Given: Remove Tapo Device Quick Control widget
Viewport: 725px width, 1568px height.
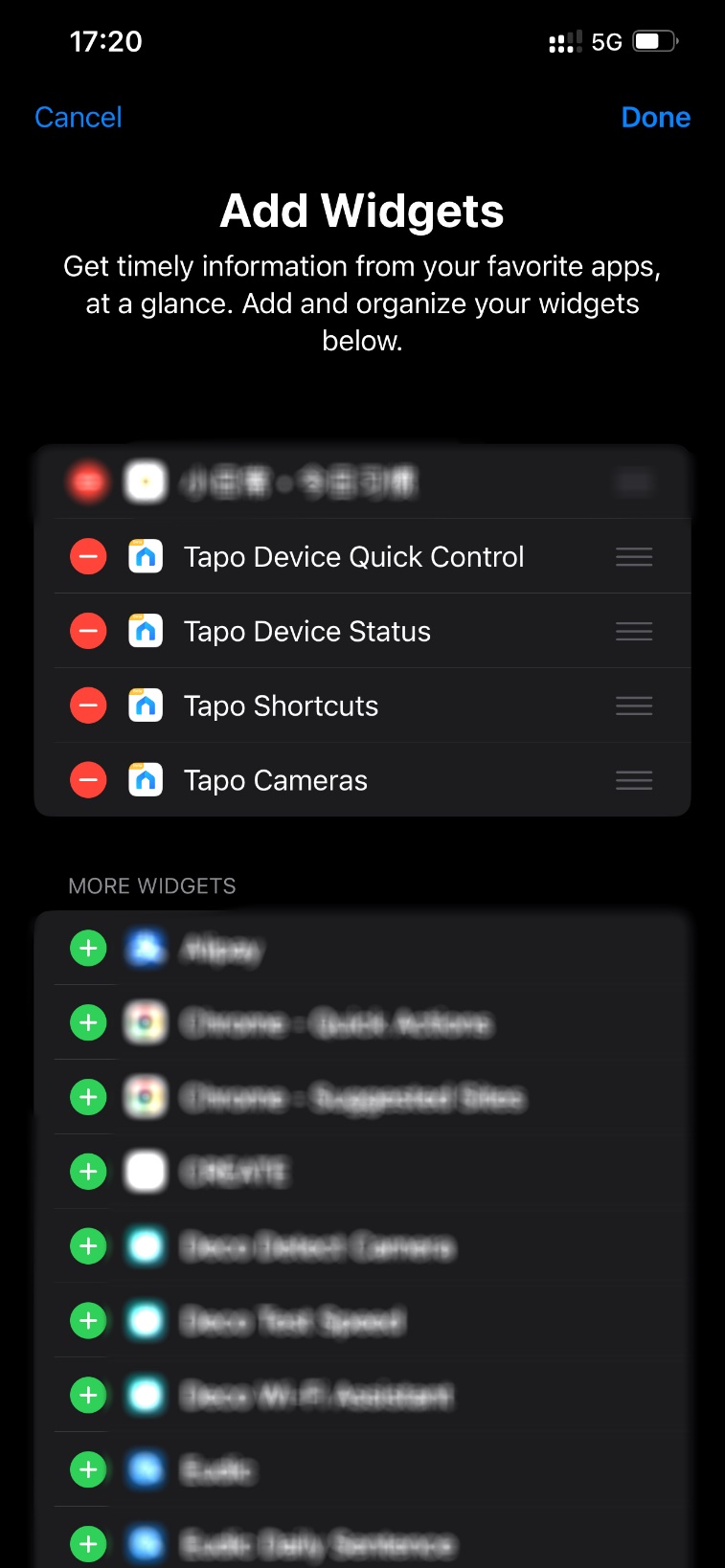Looking at the screenshot, I should pos(88,556).
